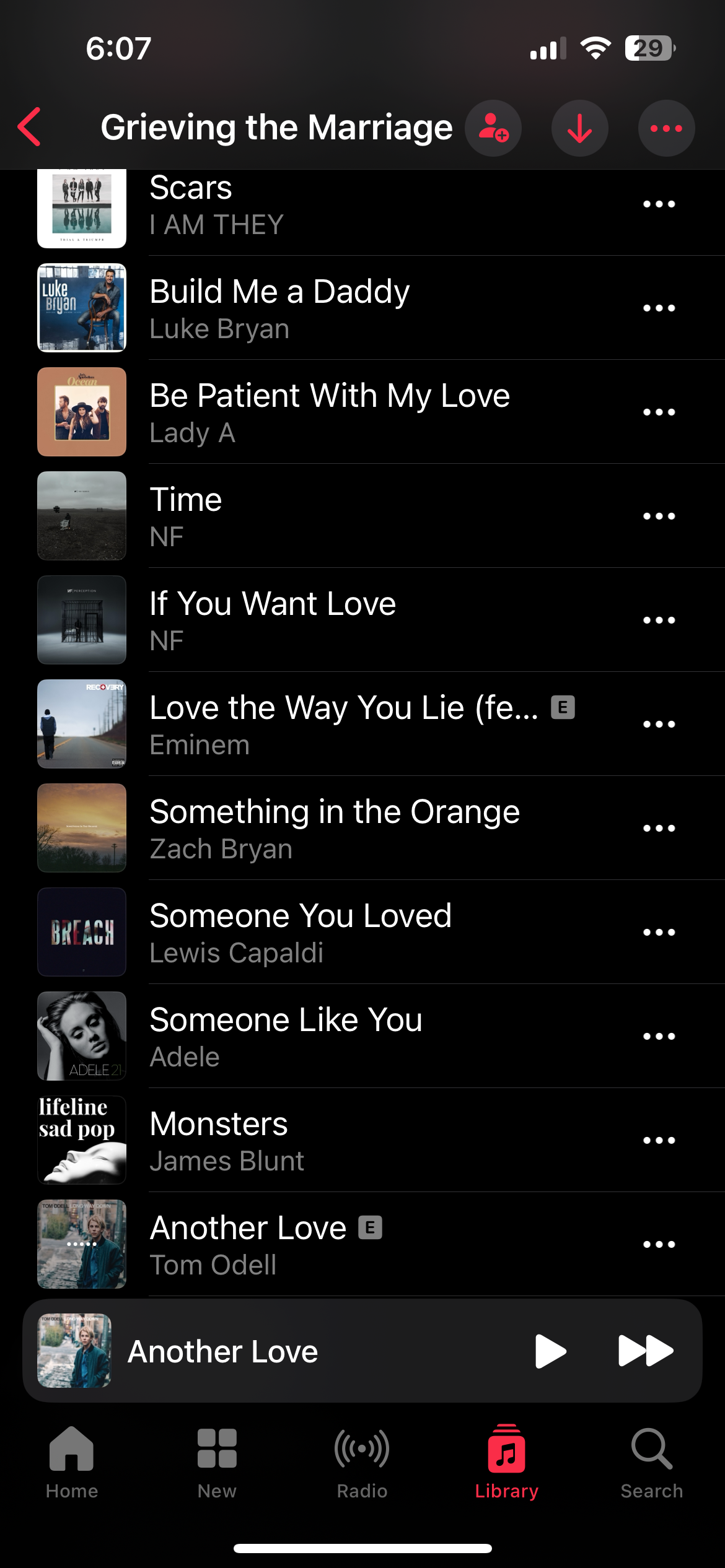
Task: Open the playlist overflow menu
Action: click(x=666, y=128)
